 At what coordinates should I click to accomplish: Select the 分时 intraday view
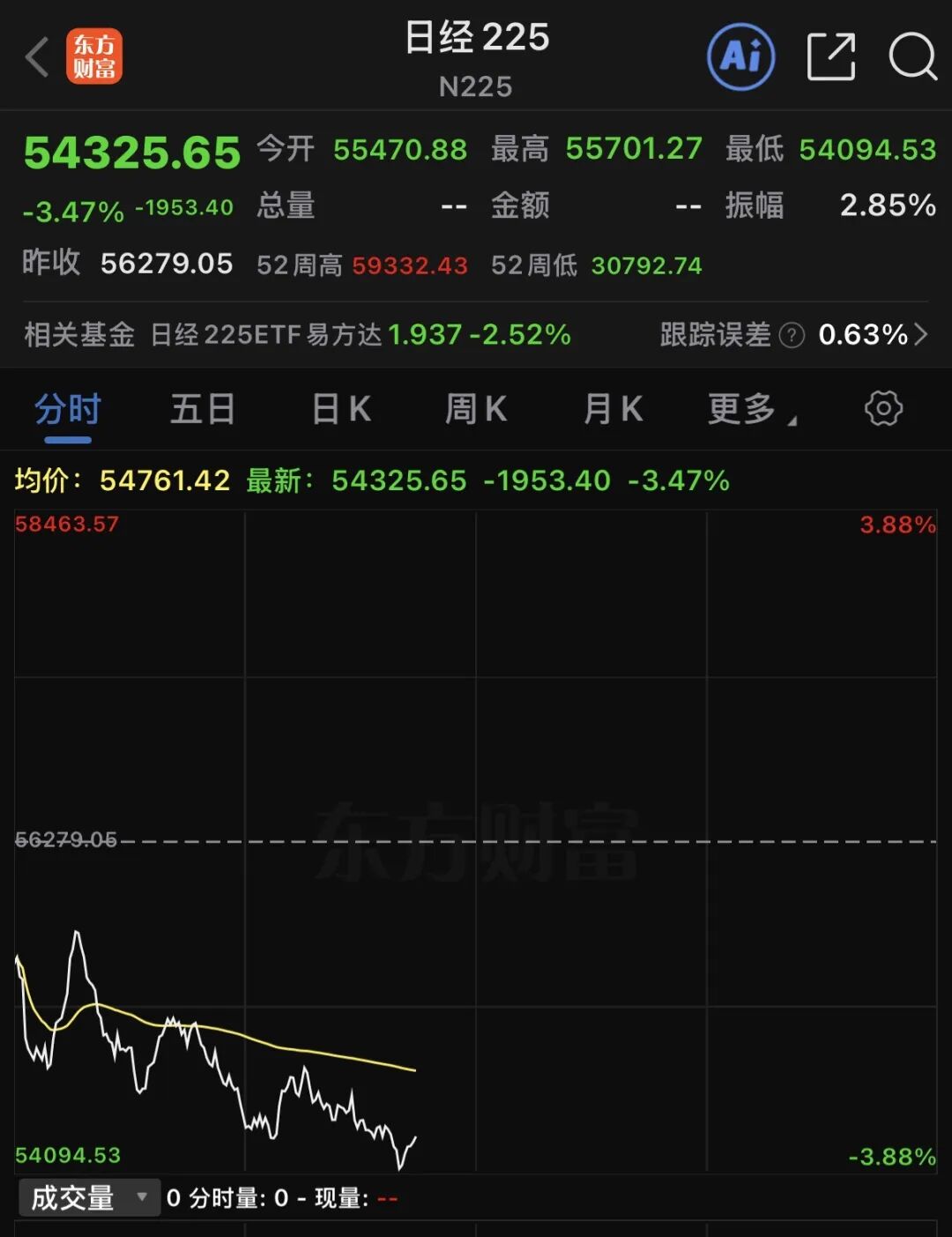tap(68, 407)
